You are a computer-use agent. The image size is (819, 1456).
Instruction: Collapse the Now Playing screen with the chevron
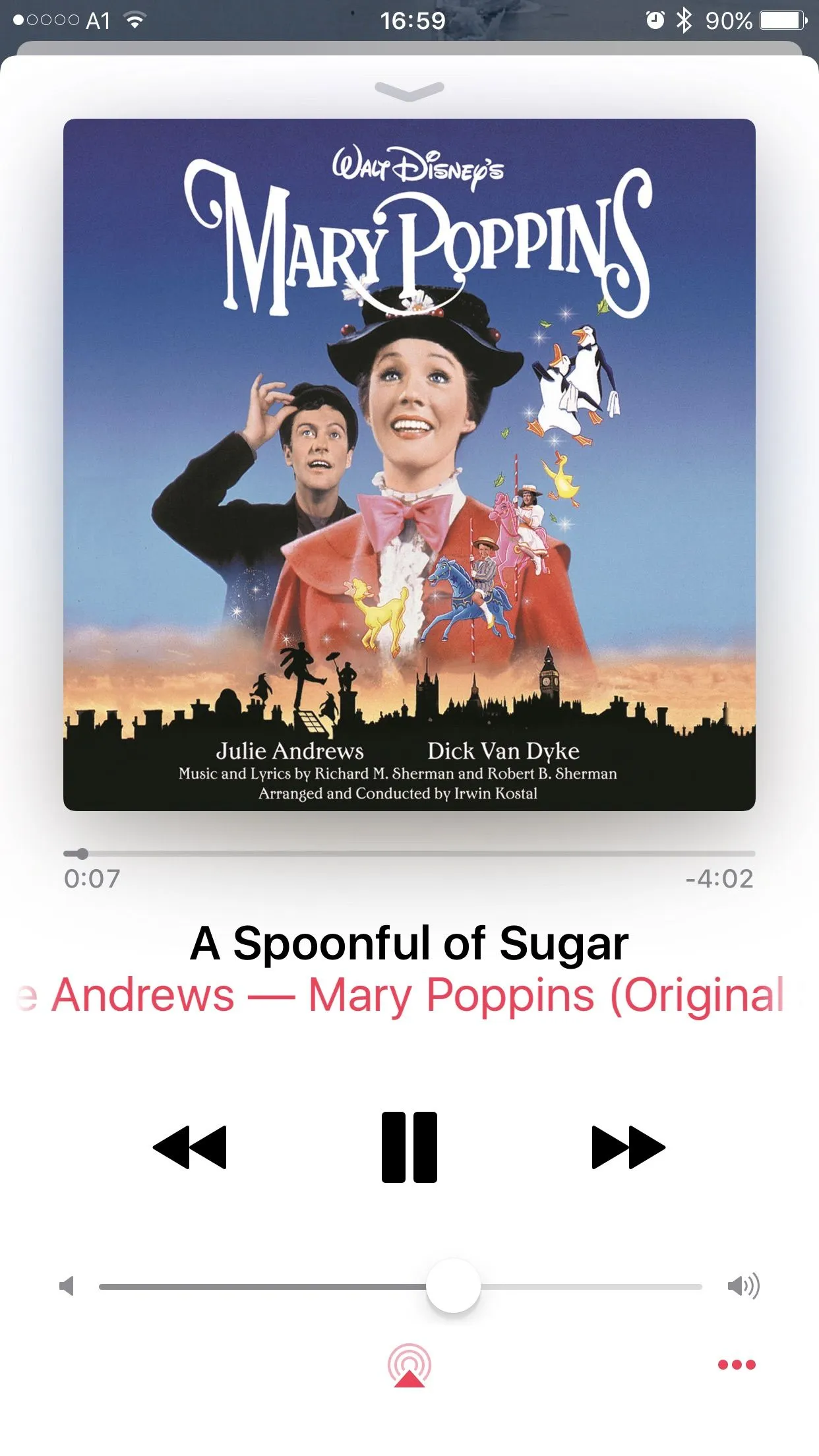[409, 90]
